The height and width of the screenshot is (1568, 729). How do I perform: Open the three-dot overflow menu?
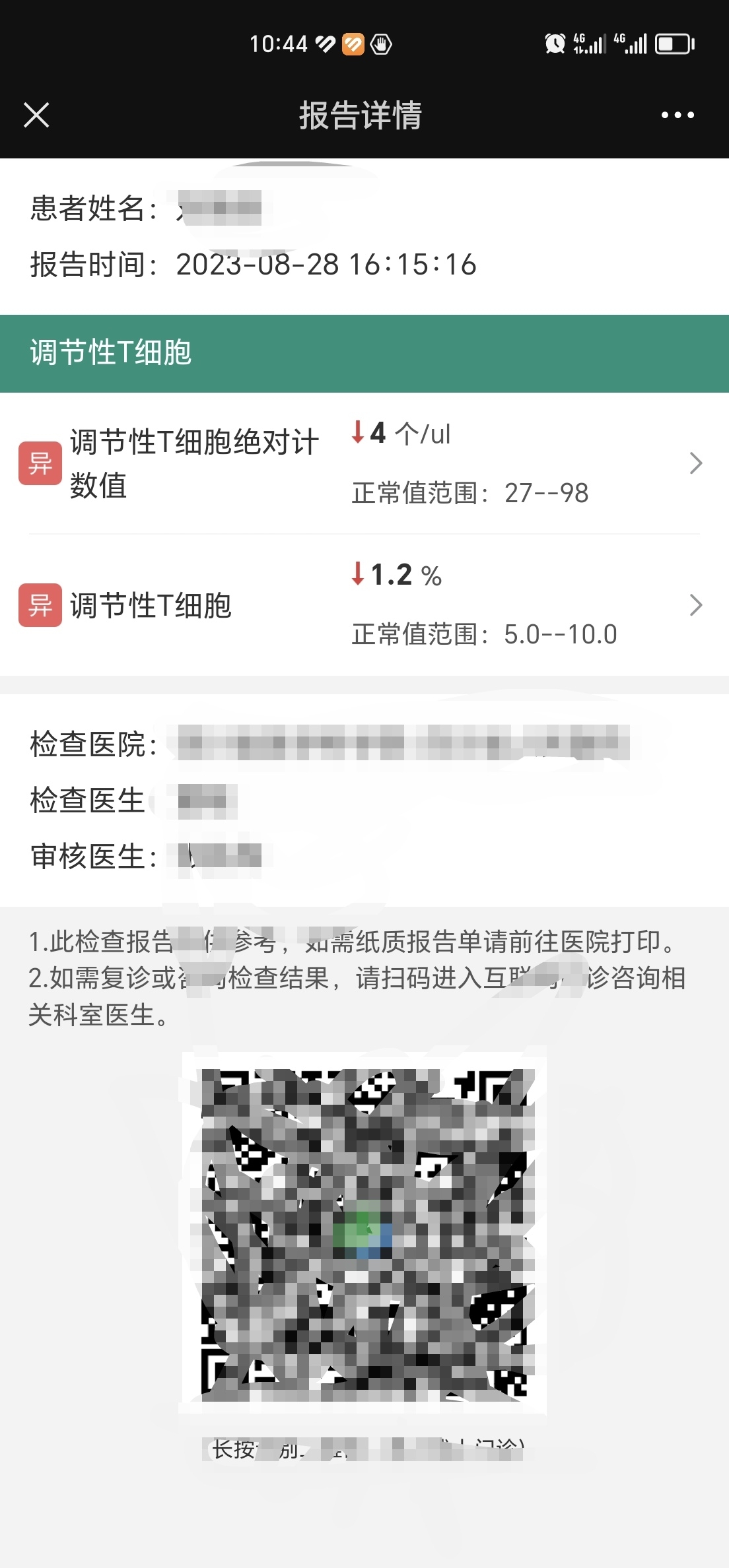pyautogui.click(x=677, y=115)
